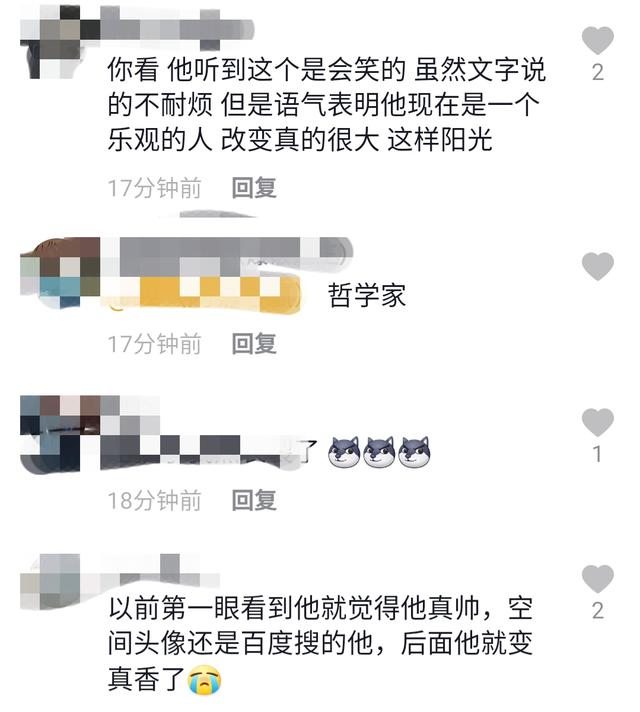Viewport: 640px width, 712px height.
Task: Reply to the comment posted 18分钟前
Action: pos(254,500)
